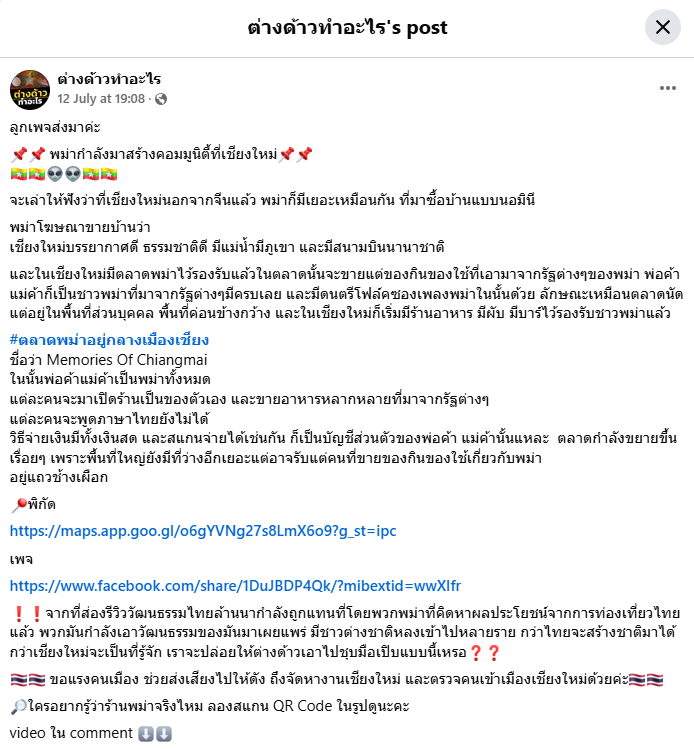
Task: Open the maps.app.goo.gl location link
Action: [203, 531]
